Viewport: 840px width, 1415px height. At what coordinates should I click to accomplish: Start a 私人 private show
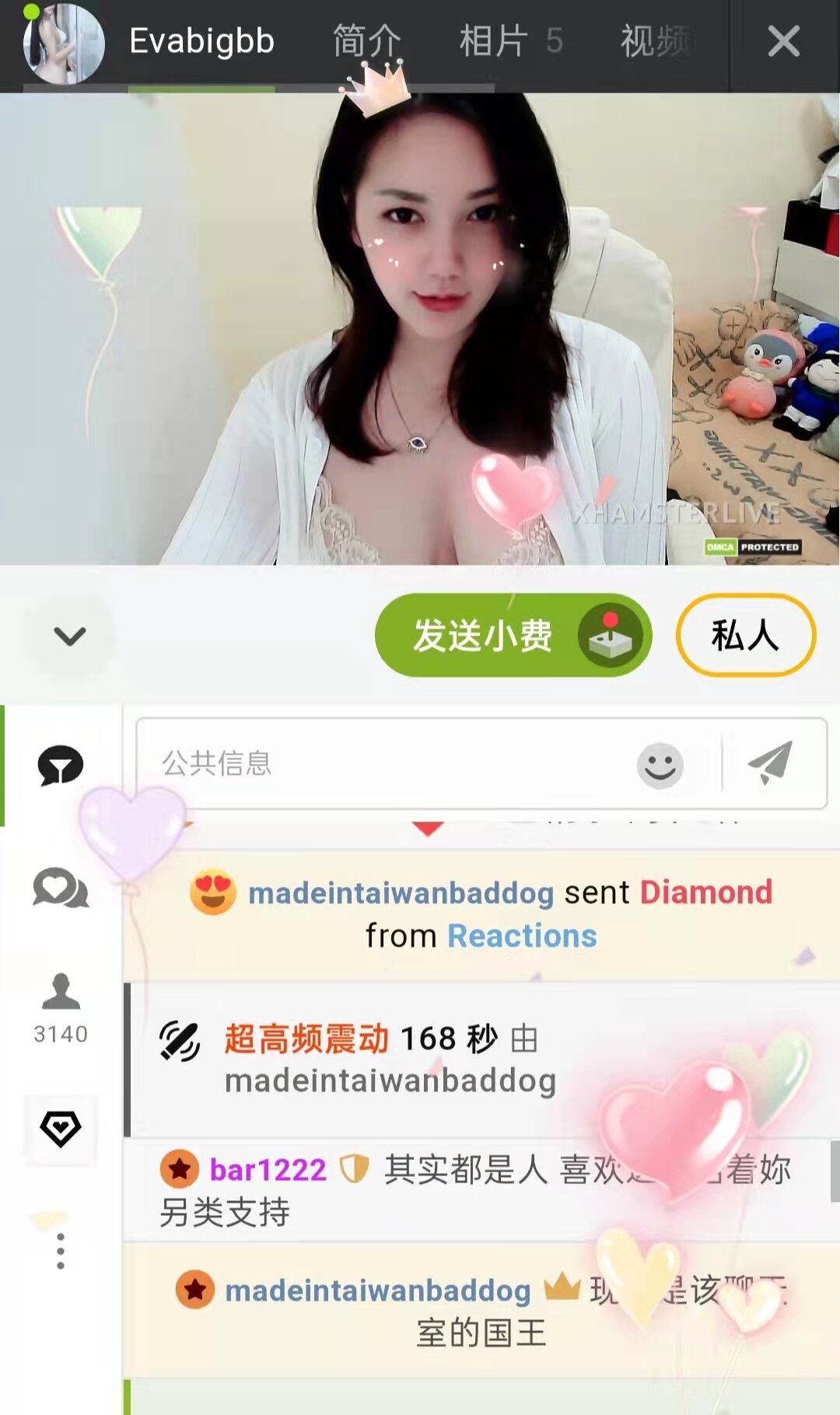pos(745,636)
